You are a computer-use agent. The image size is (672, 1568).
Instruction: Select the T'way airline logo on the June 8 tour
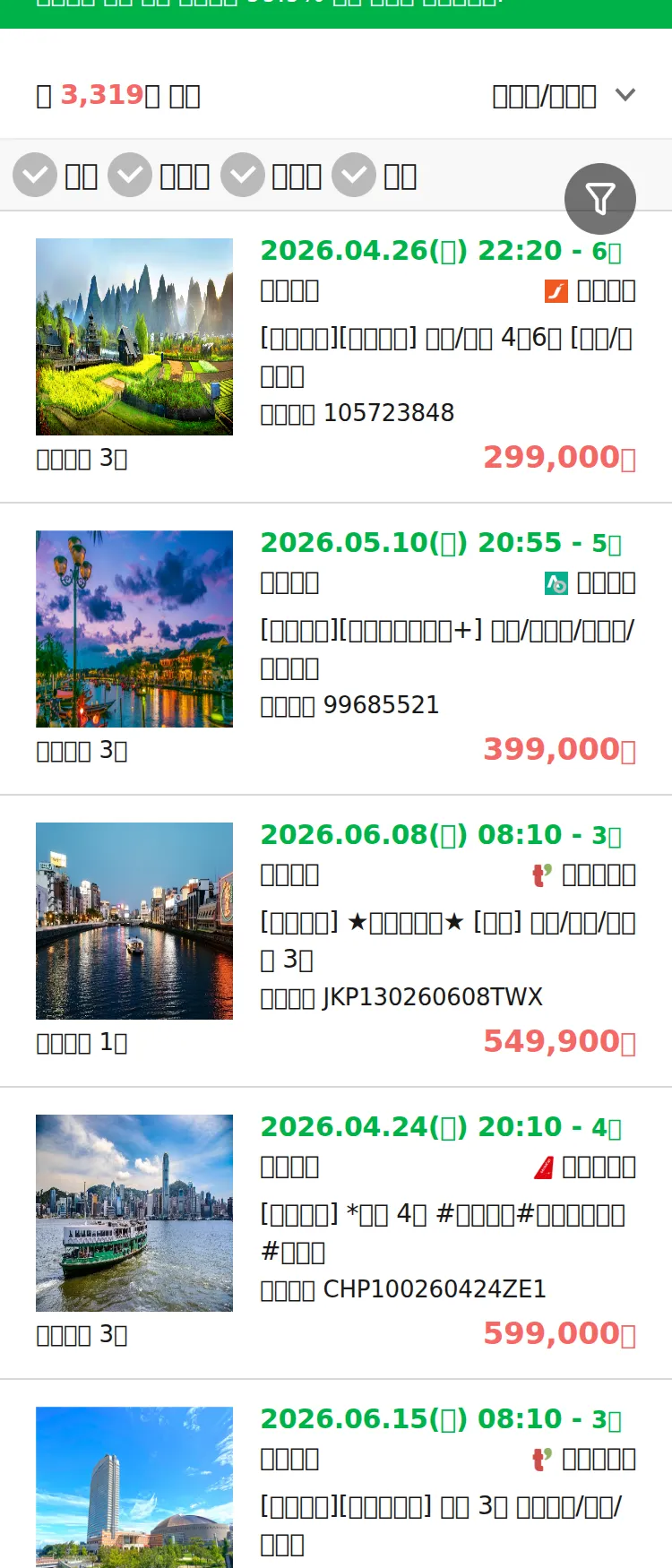pyautogui.click(x=538, y=874)
